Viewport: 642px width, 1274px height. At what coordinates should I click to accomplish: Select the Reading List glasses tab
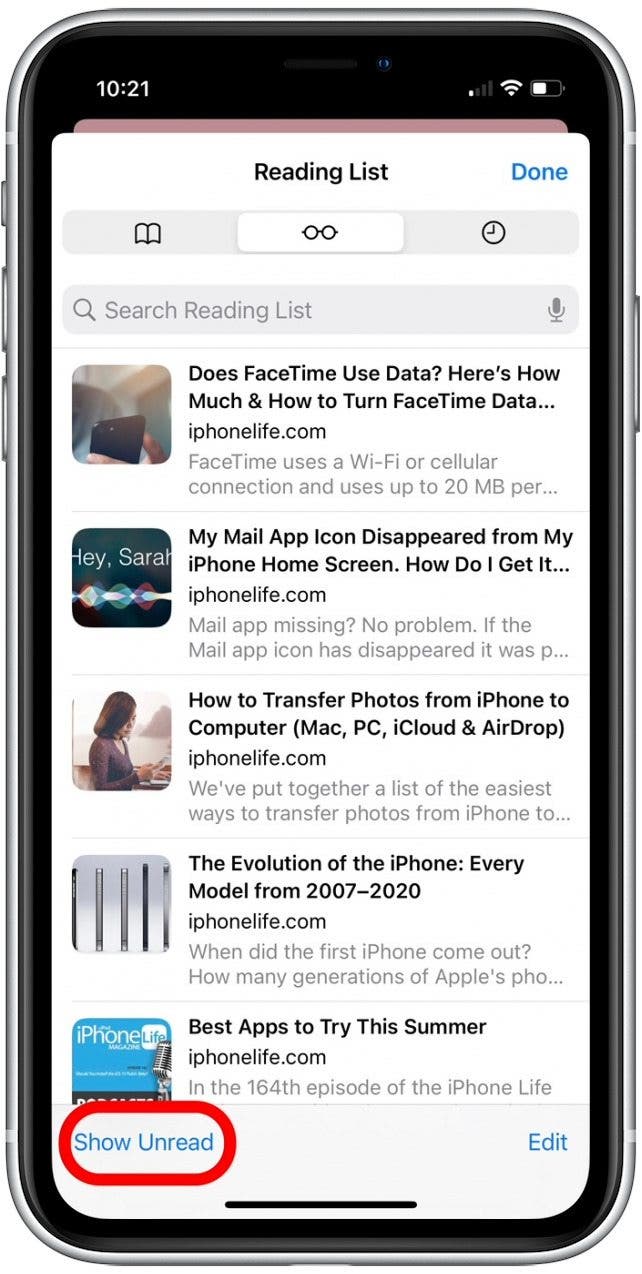pyautogui.click(x=320, y=233)
